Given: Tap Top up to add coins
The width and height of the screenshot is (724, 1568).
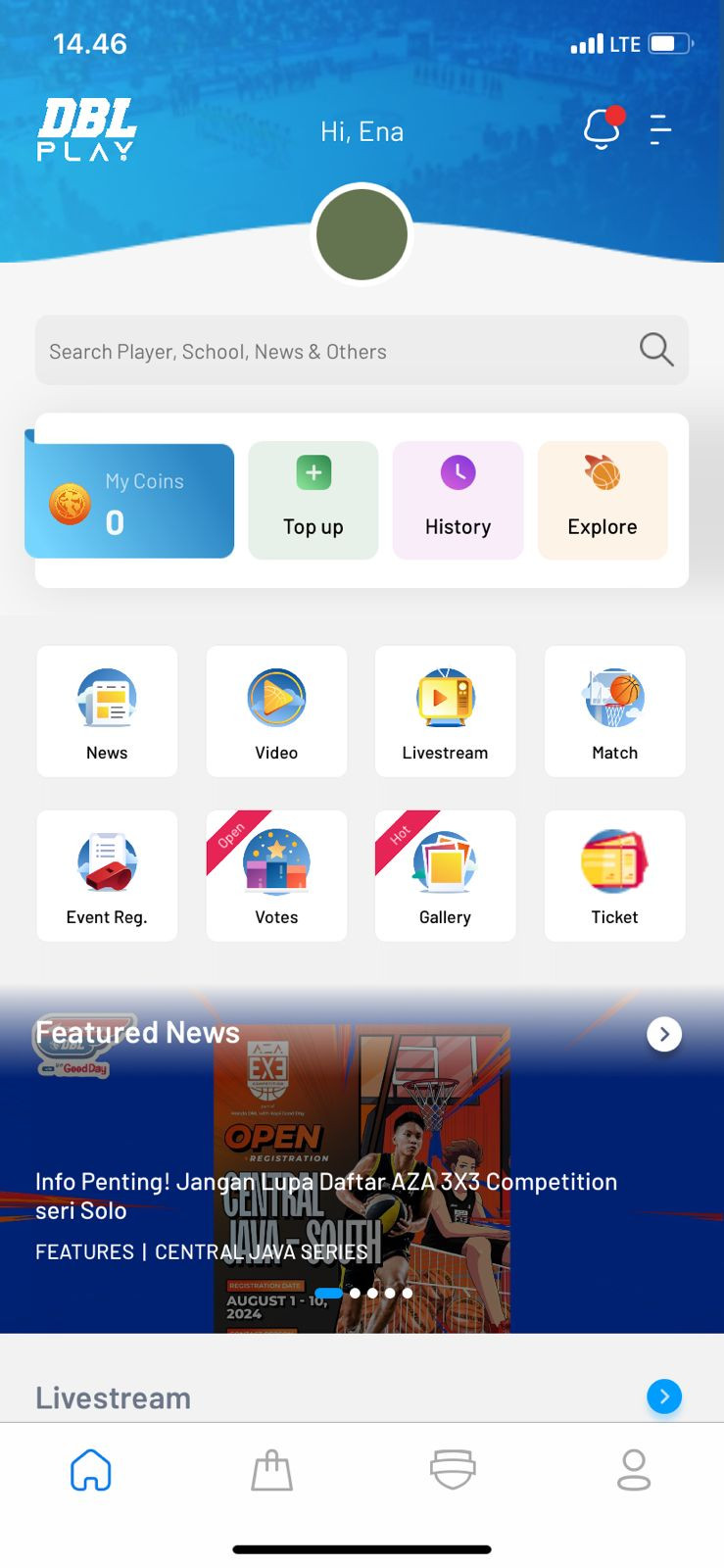Looking at the screenshot, I should coord(314,501).
